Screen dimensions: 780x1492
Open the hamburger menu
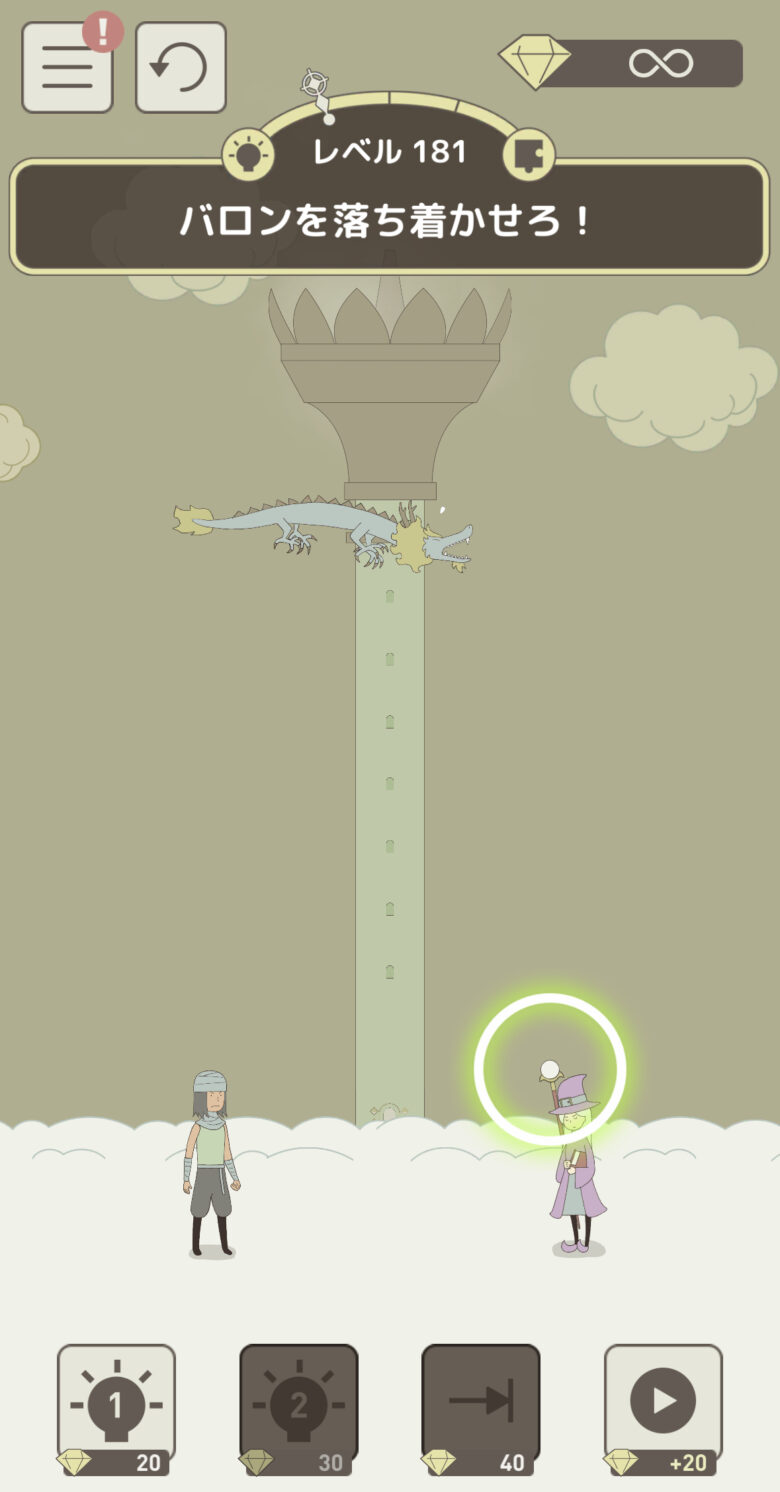point(67,67)
